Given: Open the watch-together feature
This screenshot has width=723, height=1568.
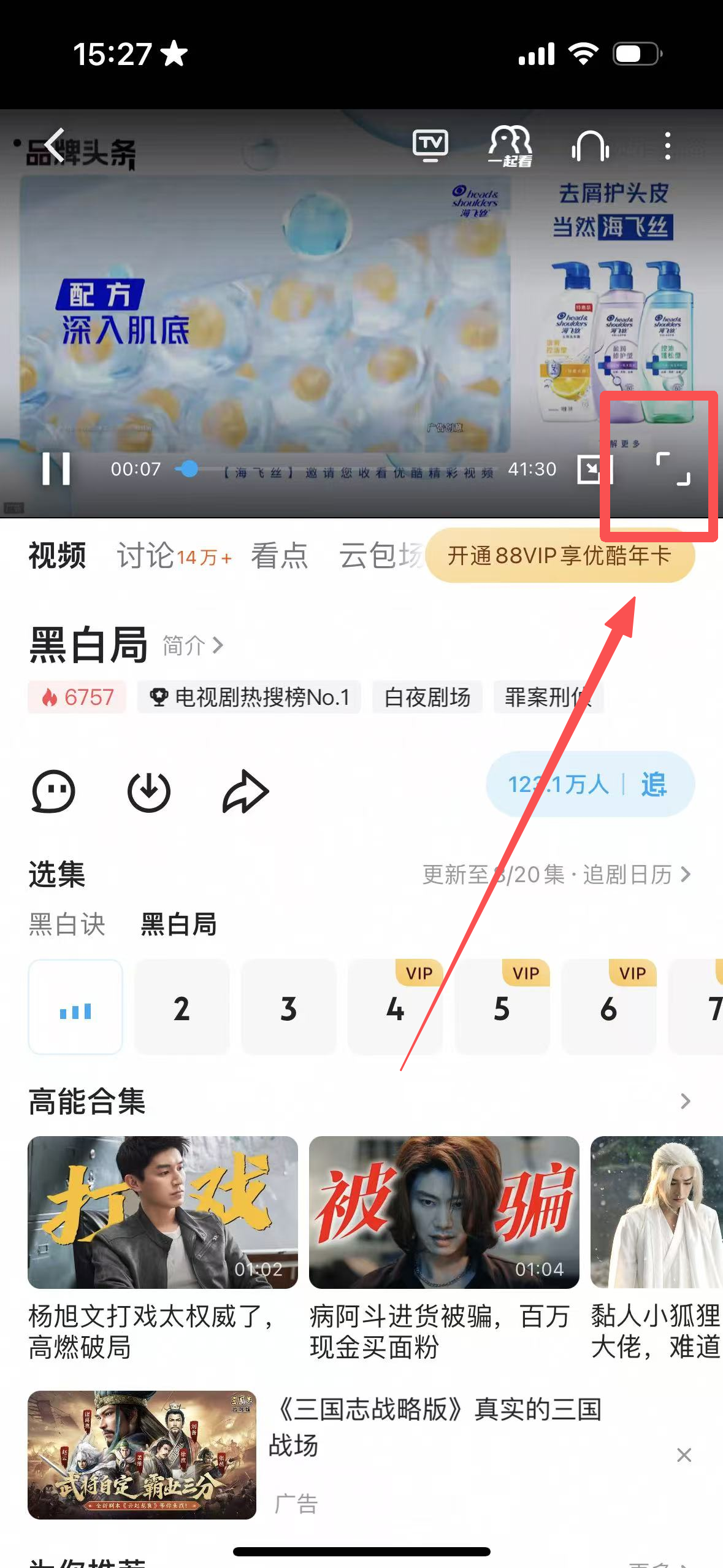Looking at the screenshot, I should point(510,146).
